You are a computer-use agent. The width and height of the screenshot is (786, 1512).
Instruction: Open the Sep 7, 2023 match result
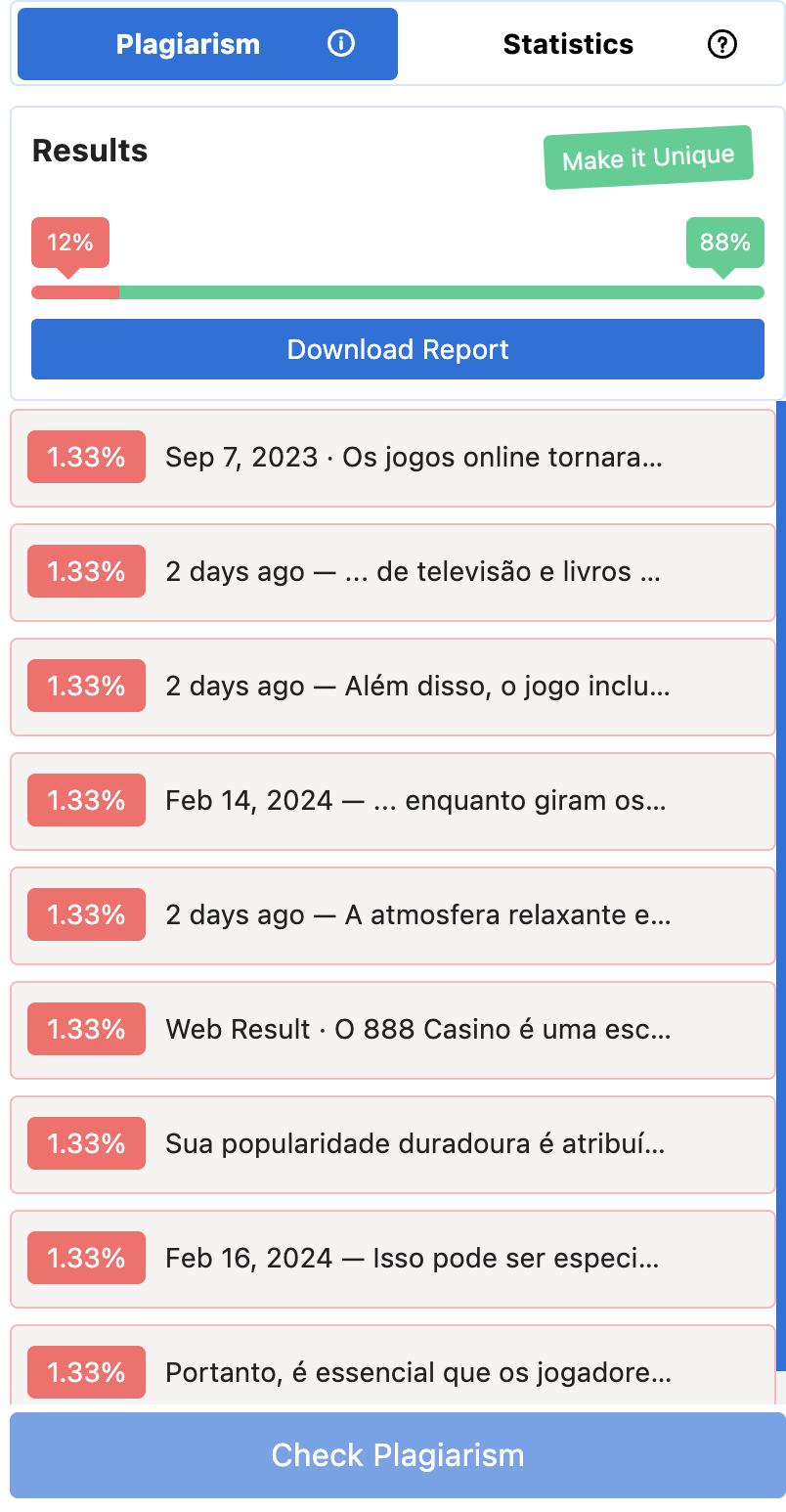(x=392, y=458)
